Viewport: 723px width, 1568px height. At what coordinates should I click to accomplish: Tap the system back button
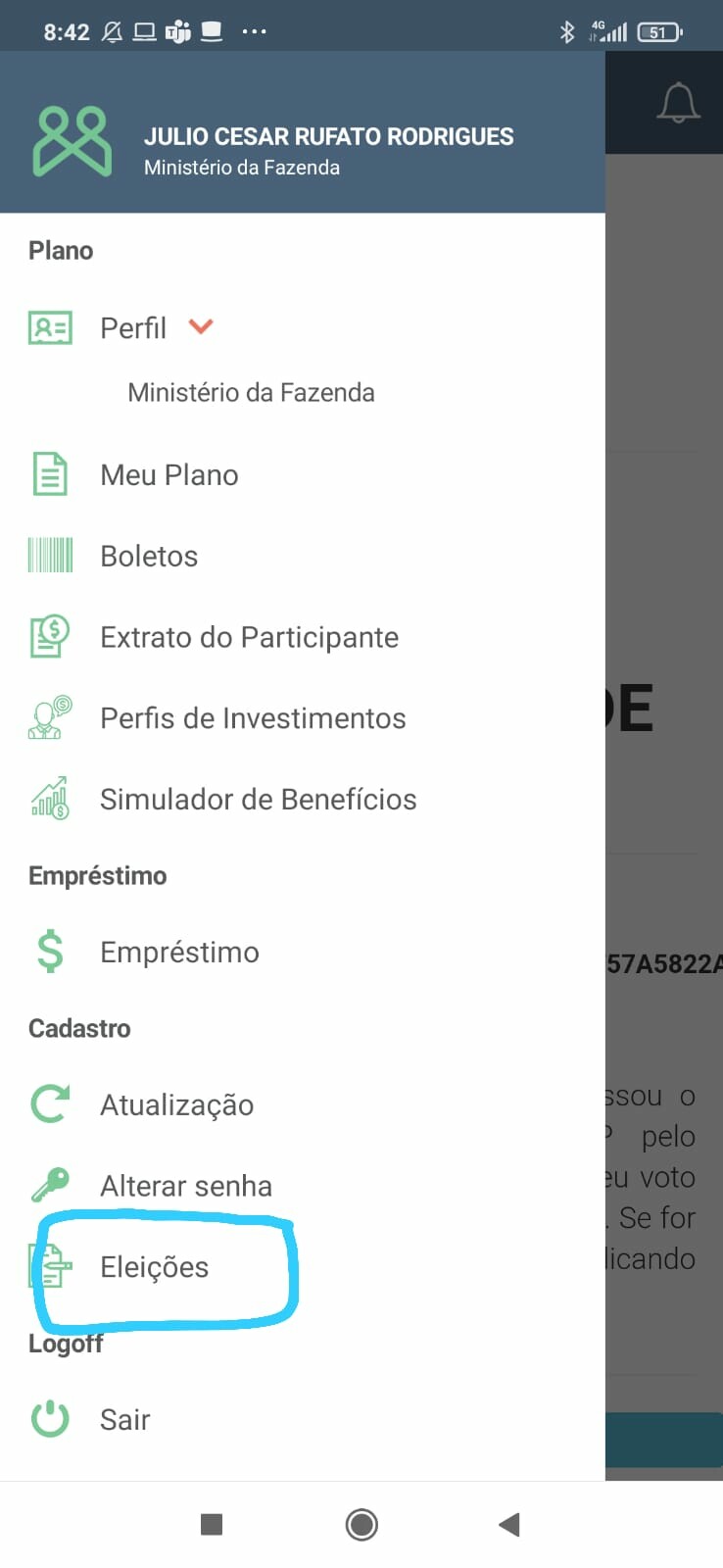click(x=508, y=1525)
